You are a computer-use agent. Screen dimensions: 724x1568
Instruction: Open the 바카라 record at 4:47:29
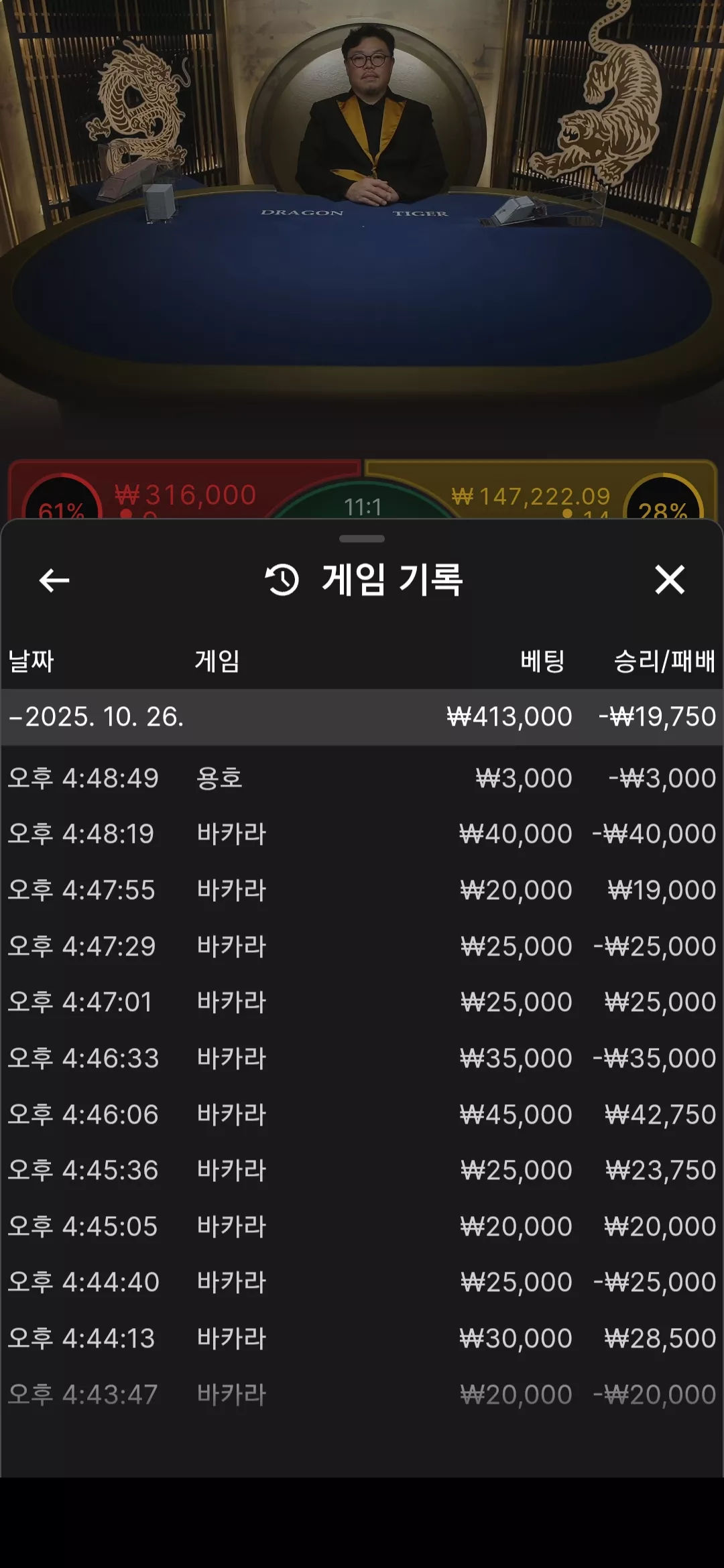coord(362,946)
